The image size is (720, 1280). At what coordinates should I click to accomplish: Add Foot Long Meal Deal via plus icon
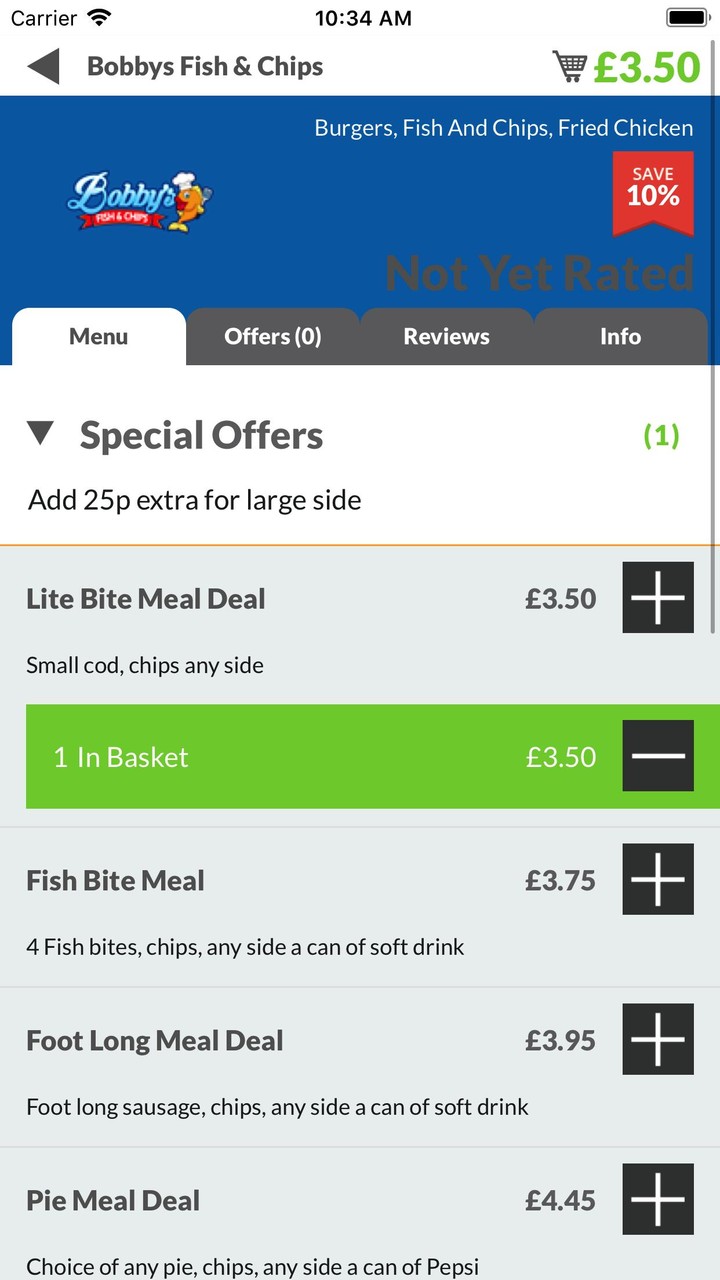click(657, 1039)
